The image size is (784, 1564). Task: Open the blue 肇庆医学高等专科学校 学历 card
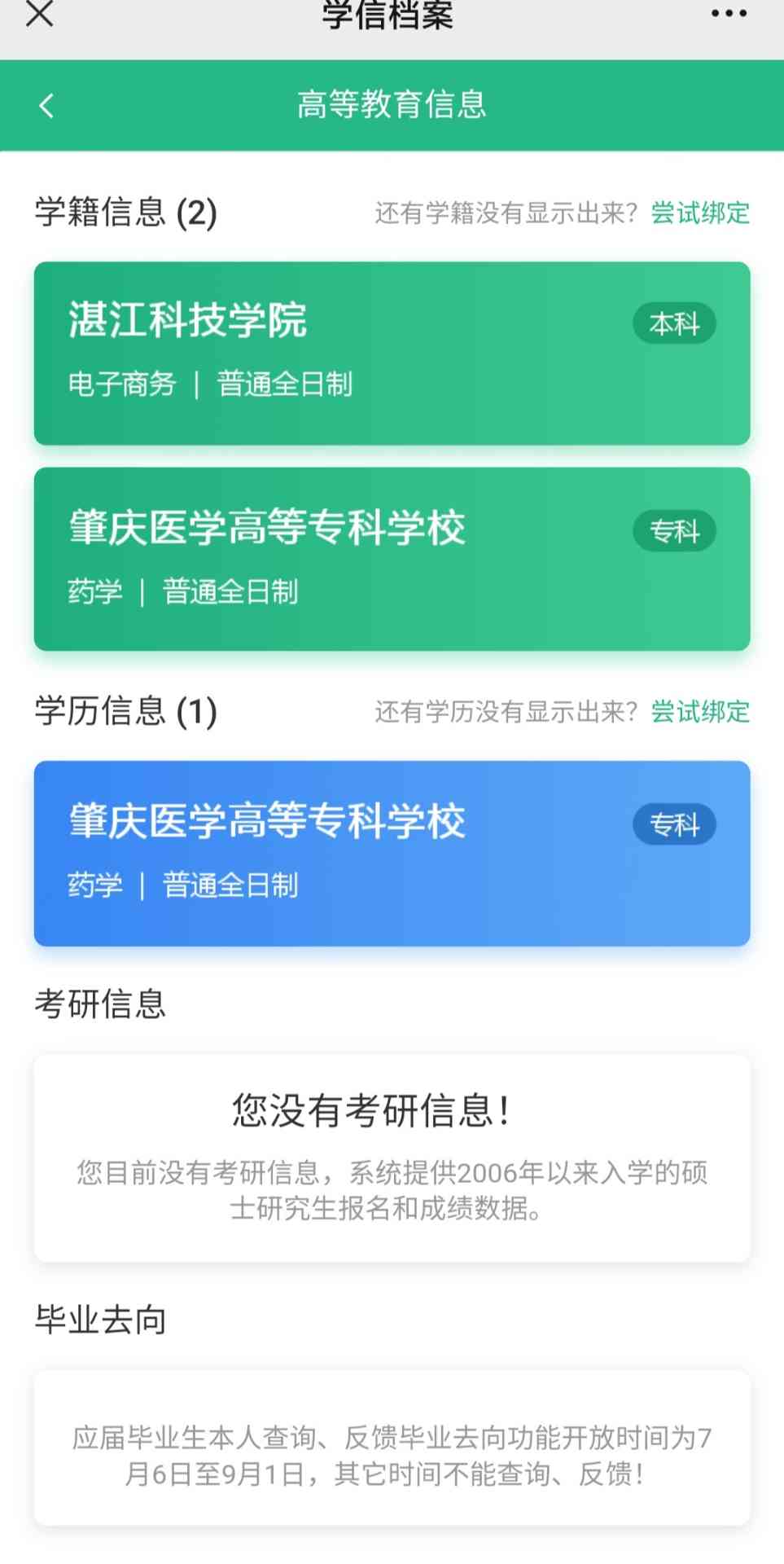pos(392,853)
